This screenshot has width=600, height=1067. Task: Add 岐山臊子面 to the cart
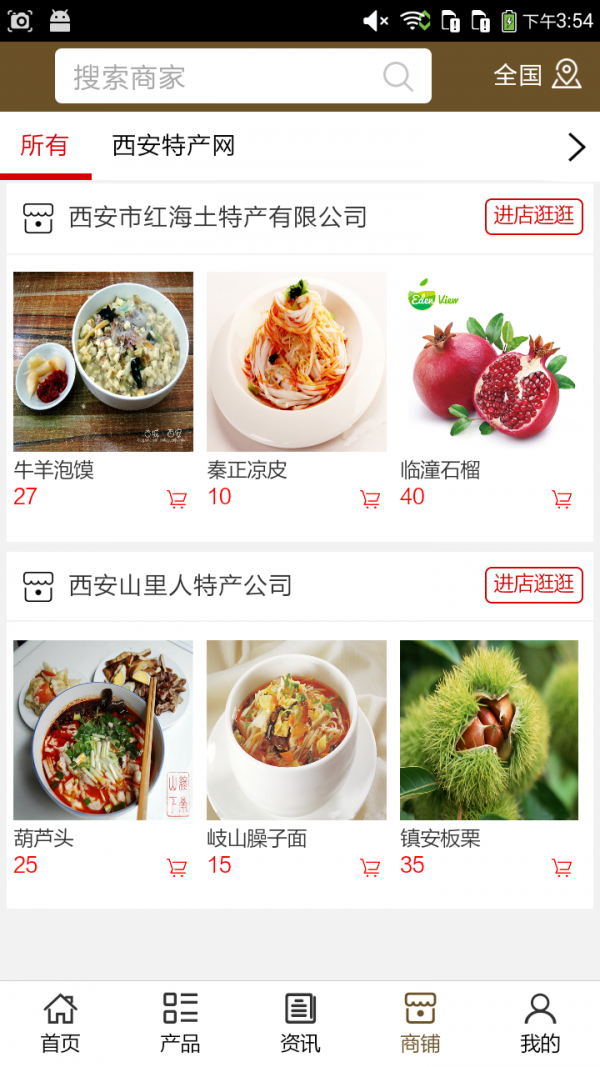(x=370, y=868)
